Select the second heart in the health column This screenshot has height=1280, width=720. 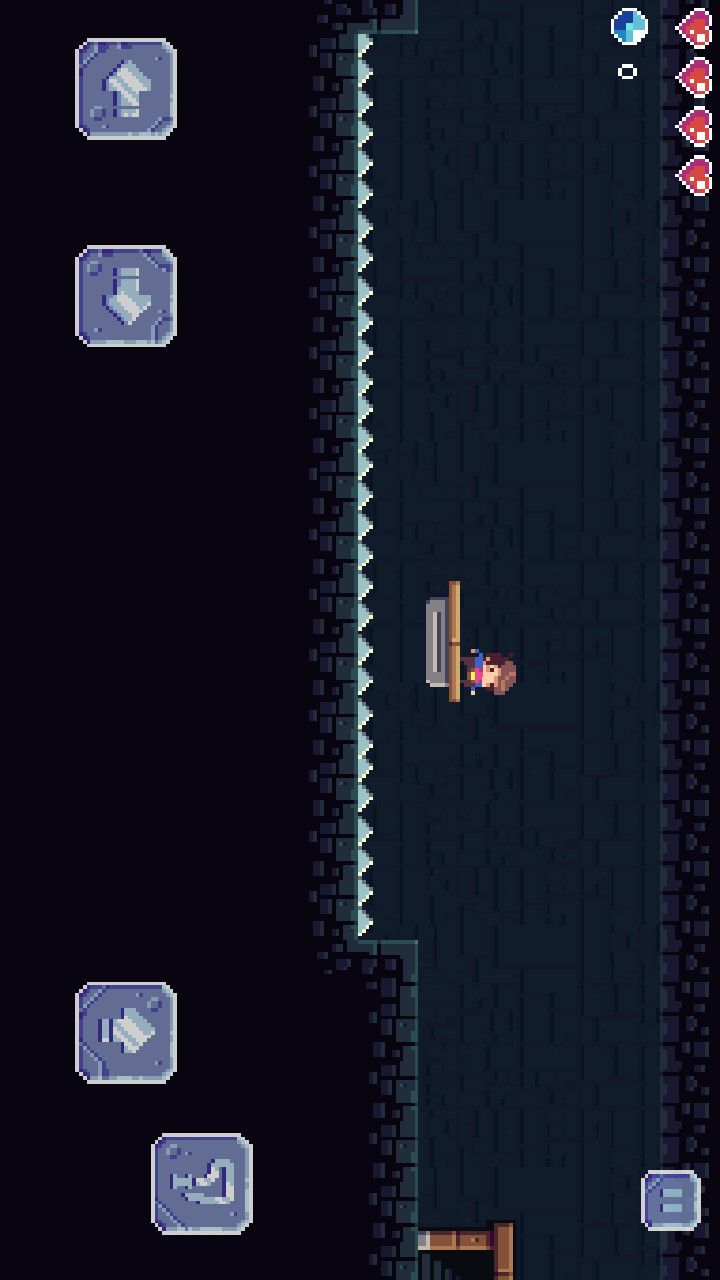(694, 75)
